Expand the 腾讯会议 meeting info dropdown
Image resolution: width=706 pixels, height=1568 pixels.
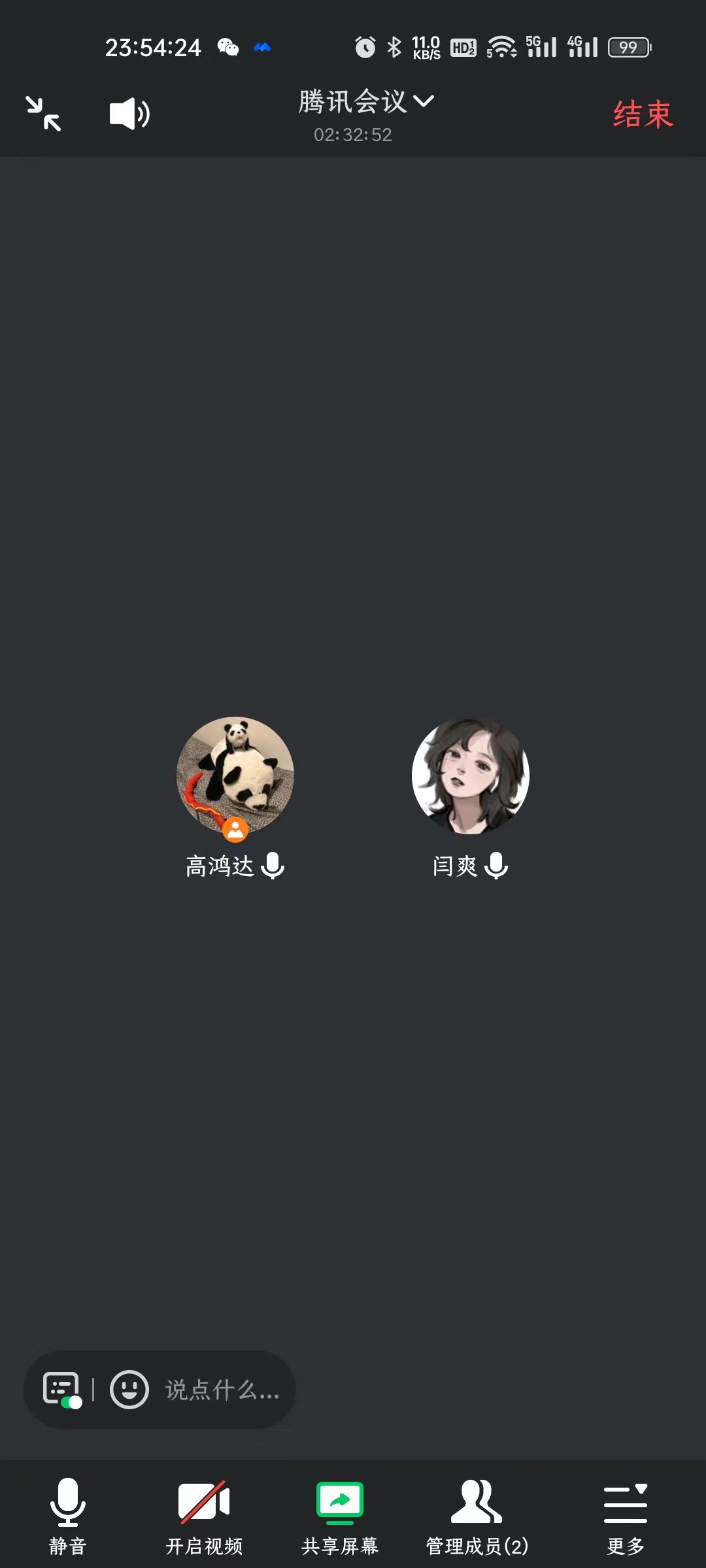pyautogui.click(x=366, y=102)
